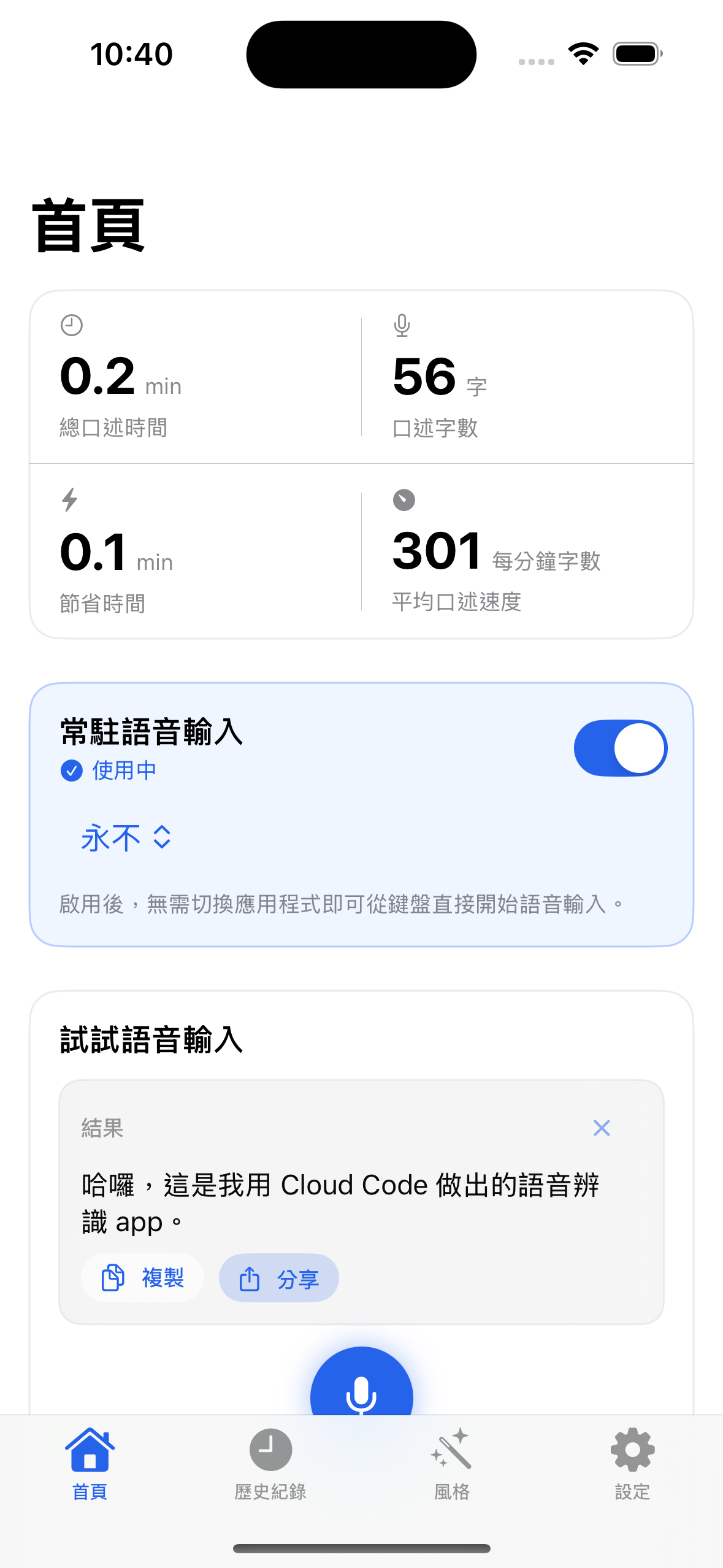
Task: Click the speedometer icon above 平均口述速度
Action: tap(402, 500)
